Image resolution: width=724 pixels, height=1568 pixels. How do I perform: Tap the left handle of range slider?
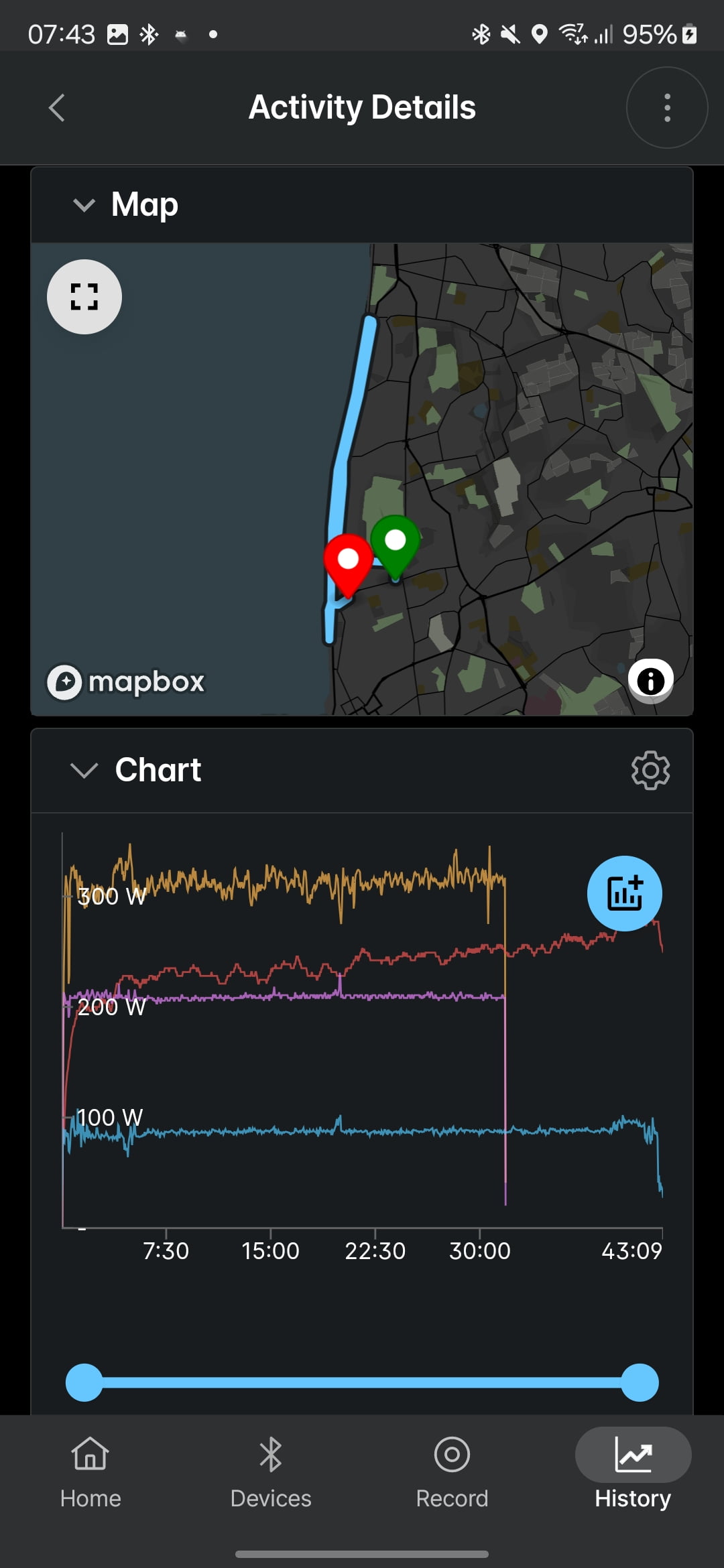coord(84,1382)
